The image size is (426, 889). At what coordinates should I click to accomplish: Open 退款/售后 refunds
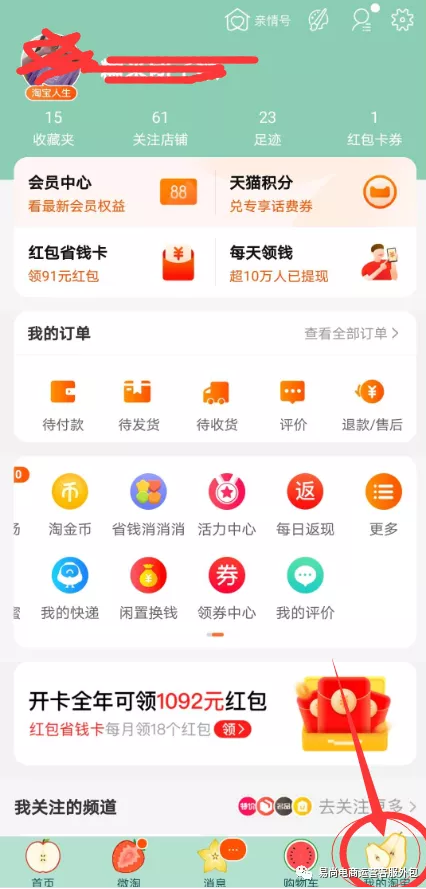click(x=372, y=405)
